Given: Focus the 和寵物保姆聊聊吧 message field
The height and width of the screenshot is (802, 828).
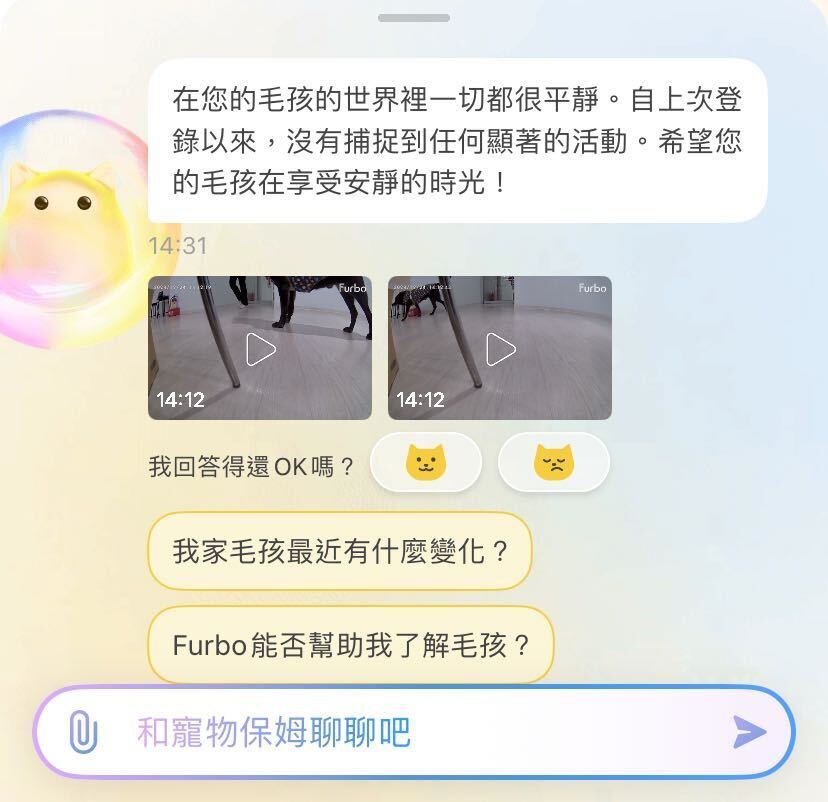Looking at the screenshot, I should click(x=400, y=733).
